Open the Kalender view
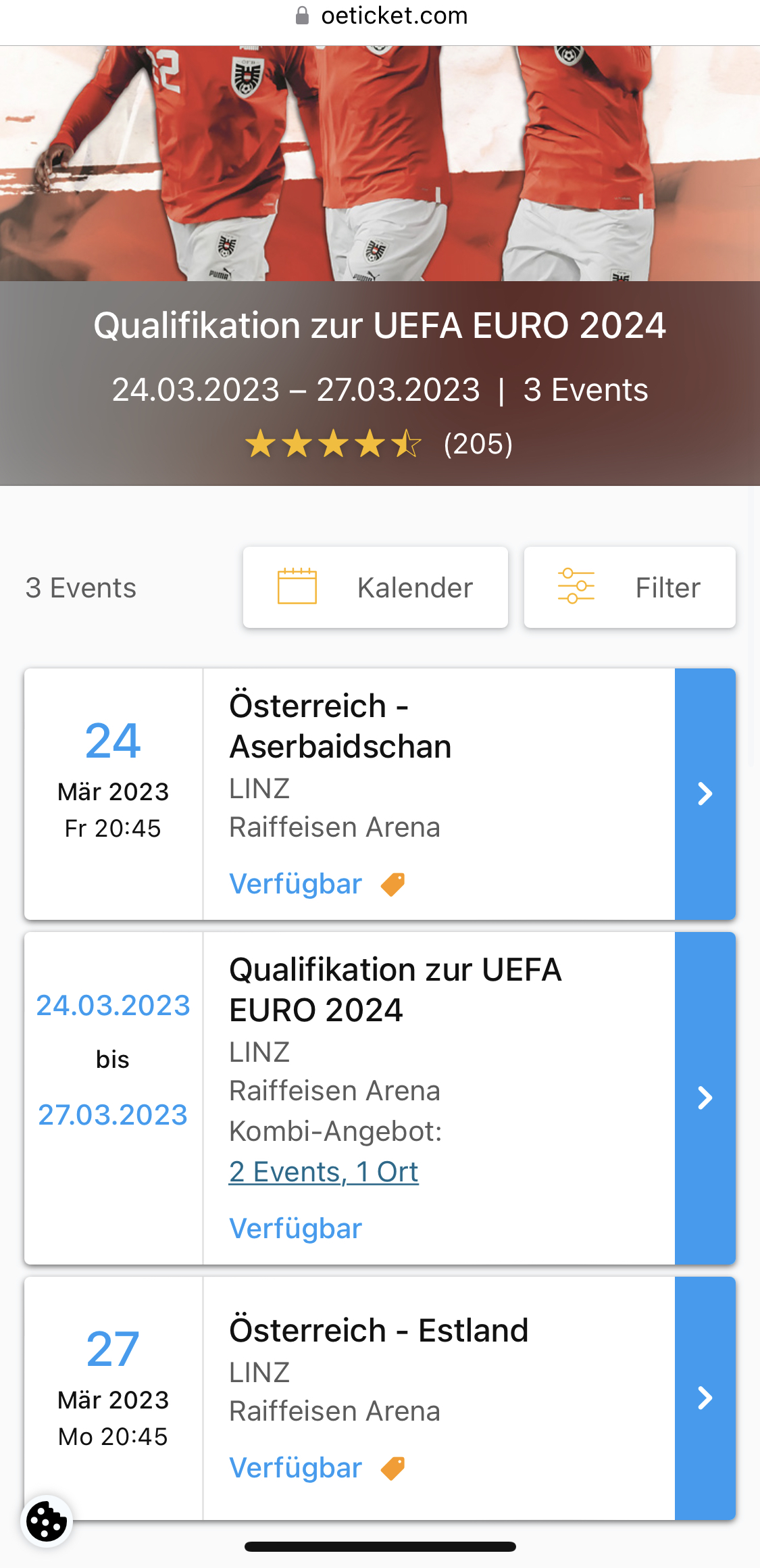 [375, 587]
